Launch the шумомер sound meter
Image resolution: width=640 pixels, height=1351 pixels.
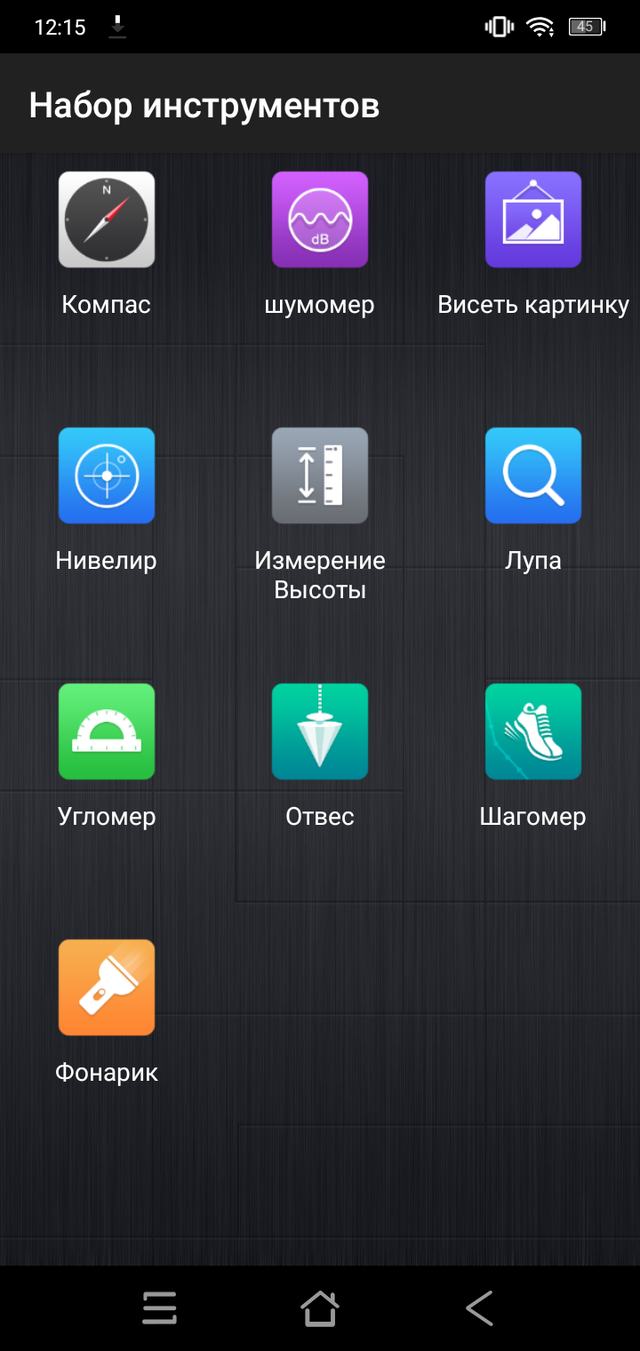click(x=320, y=220)
